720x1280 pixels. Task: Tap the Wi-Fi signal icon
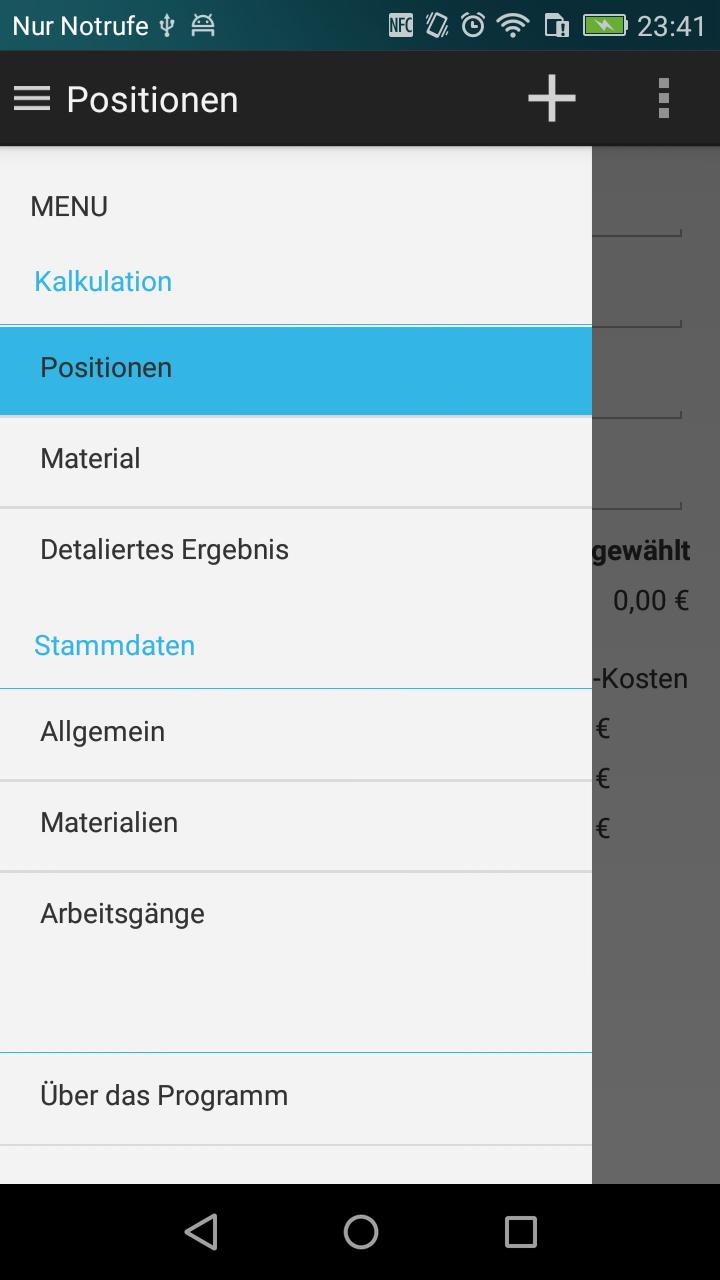(x=512, y=25)
